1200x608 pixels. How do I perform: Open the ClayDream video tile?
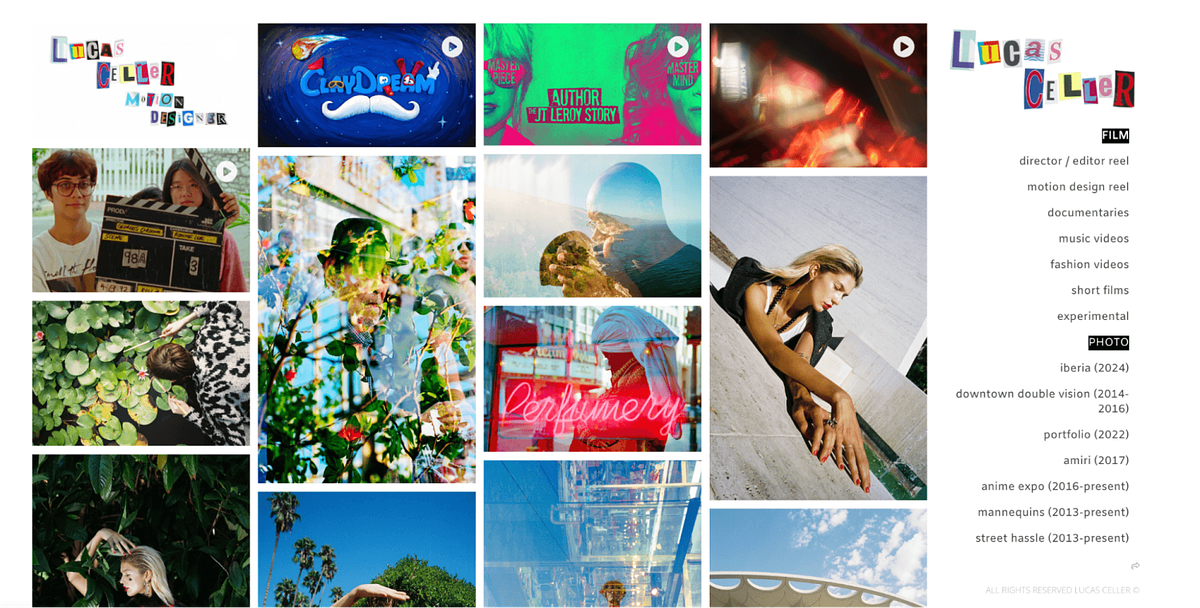coord(366,86)
